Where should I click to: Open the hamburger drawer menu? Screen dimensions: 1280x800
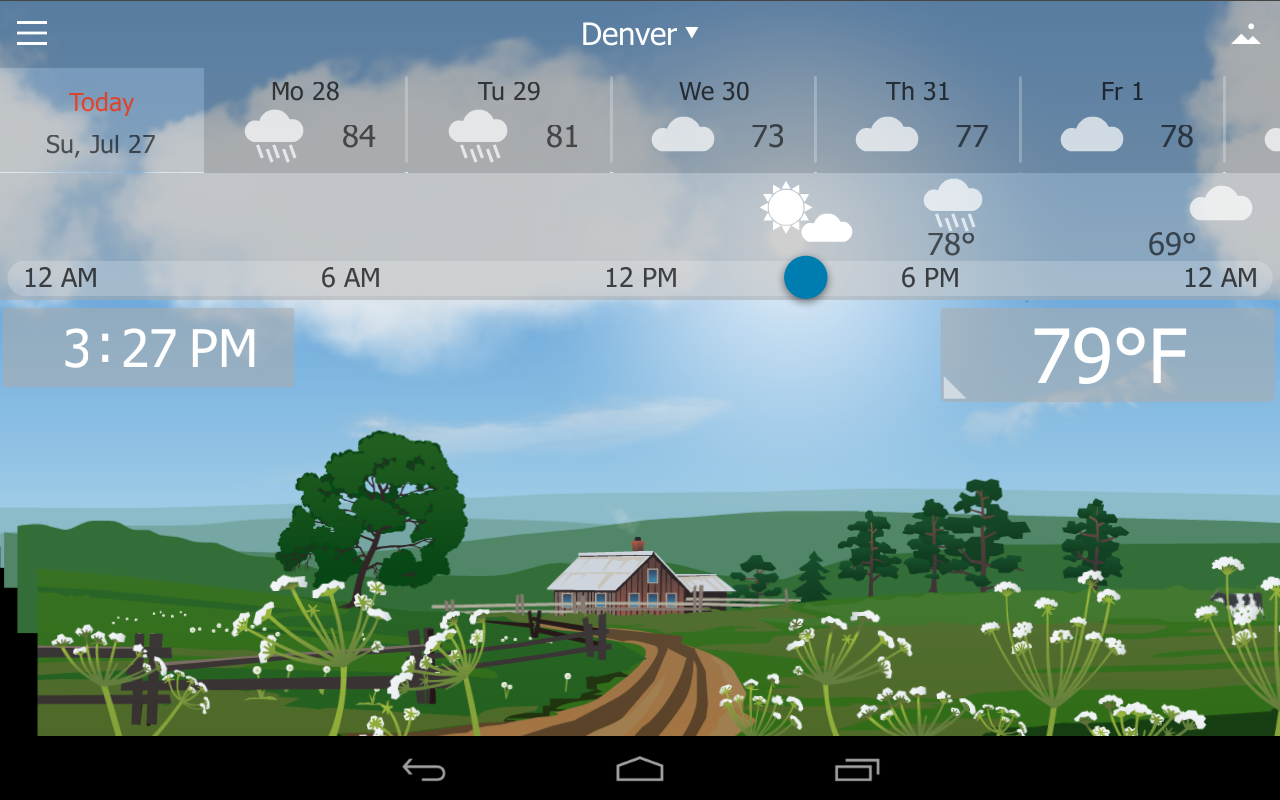coord(32,33)
